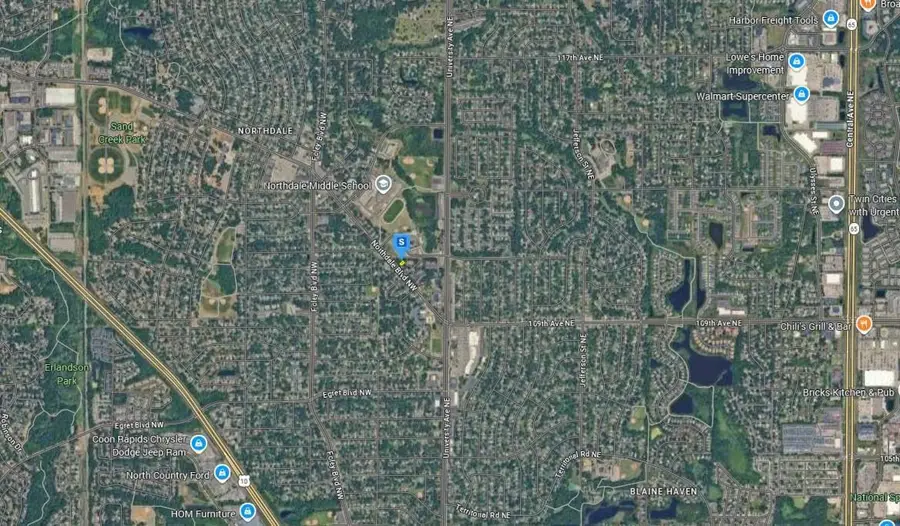Select Coon Rapids Chrysler Dodge Jeep Ram marker
The width and height of the screenshot is (900, 526).
199,443
